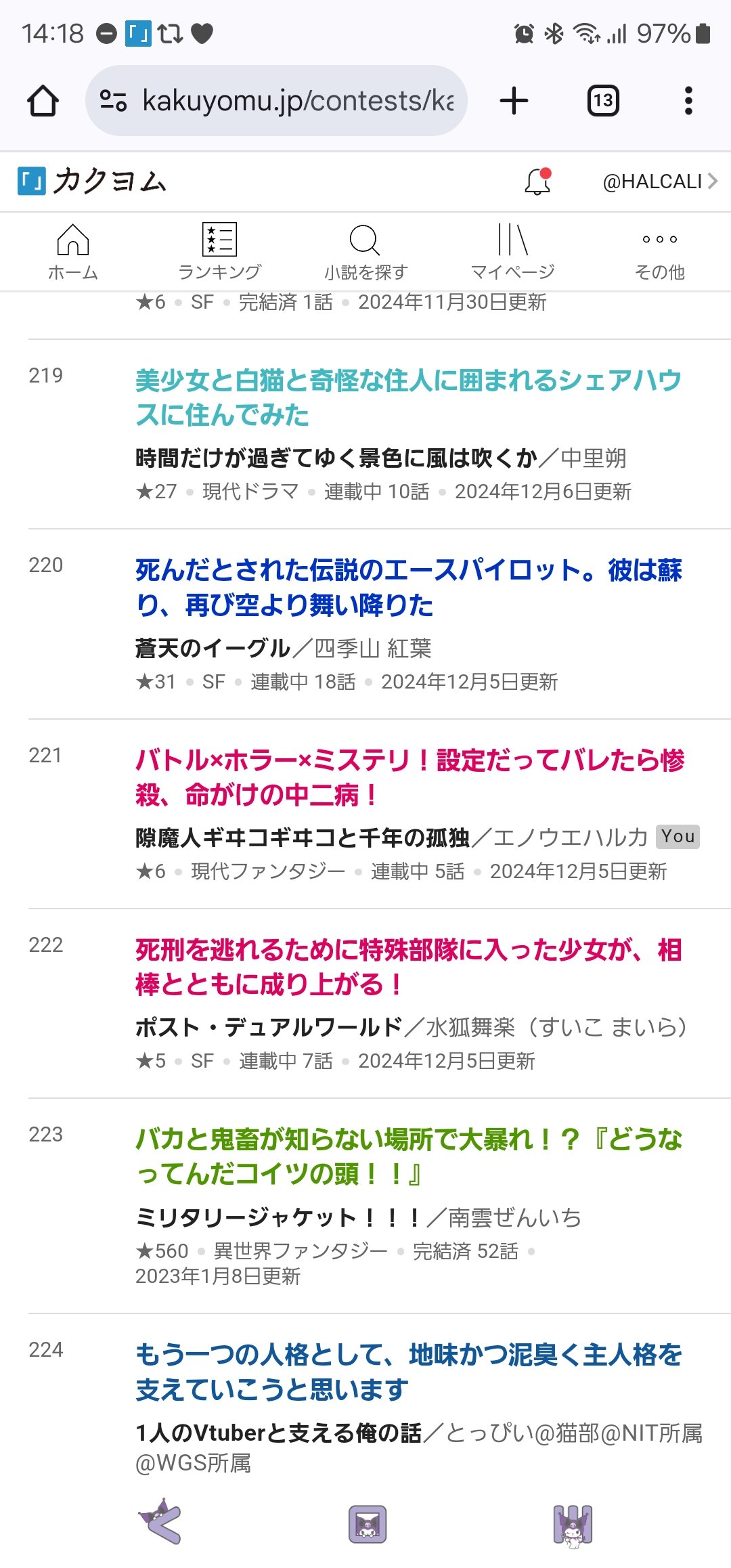Open the その他 menu
This screenshot has width=731, height=1568.
click(660, 252)
